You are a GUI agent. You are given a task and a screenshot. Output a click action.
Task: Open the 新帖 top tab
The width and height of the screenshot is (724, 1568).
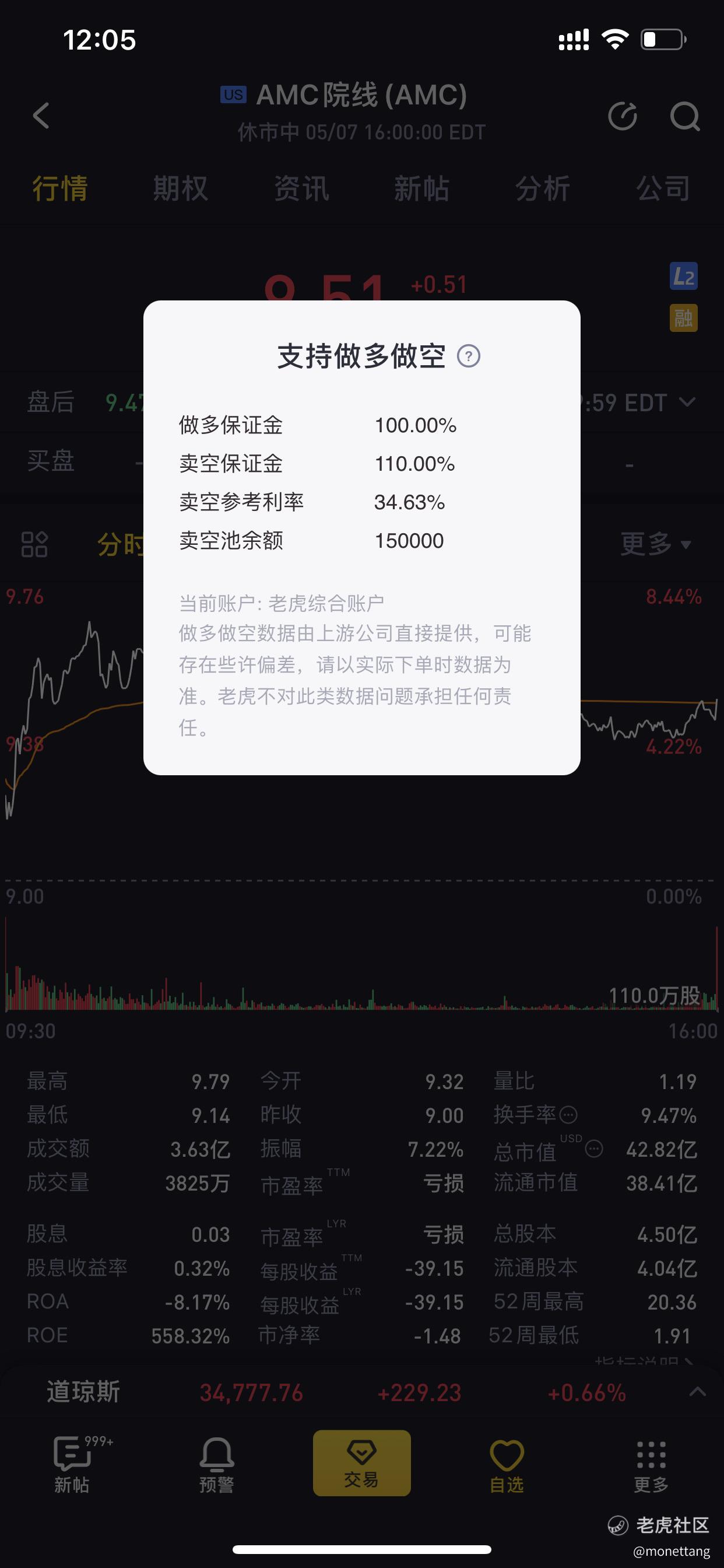pos(421,188)
